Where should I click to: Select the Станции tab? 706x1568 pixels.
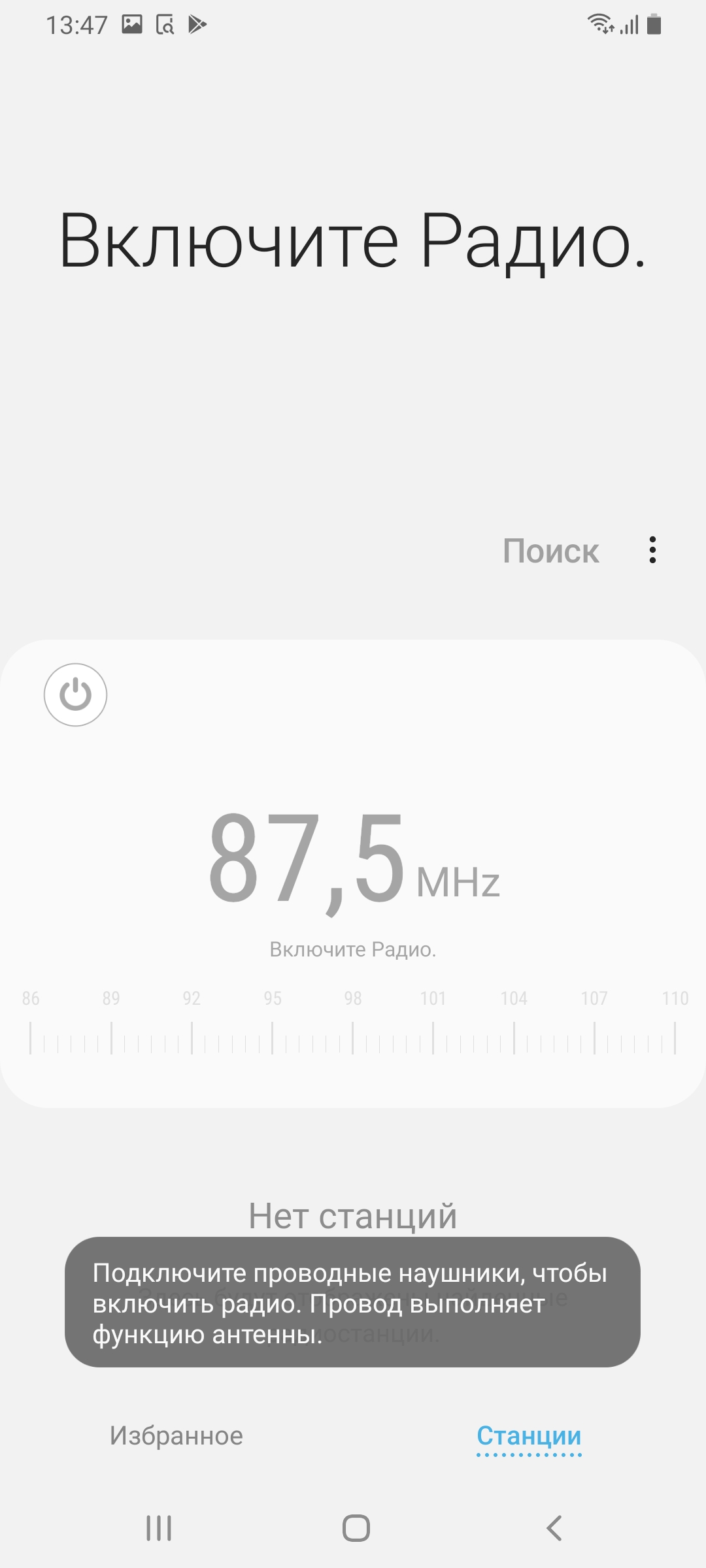529,1435
